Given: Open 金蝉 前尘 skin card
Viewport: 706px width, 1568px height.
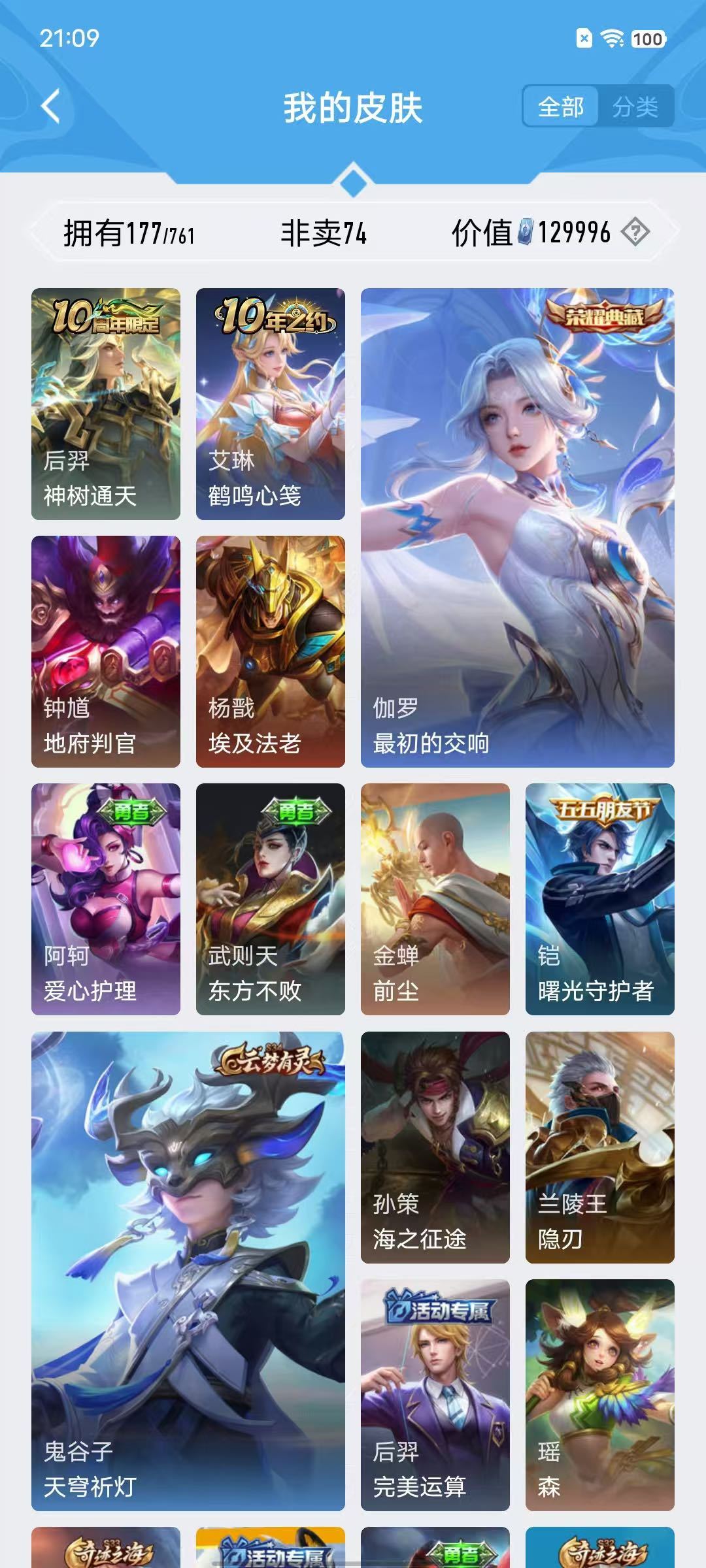Looking at the screenshot, I should [x=435, y=899].
